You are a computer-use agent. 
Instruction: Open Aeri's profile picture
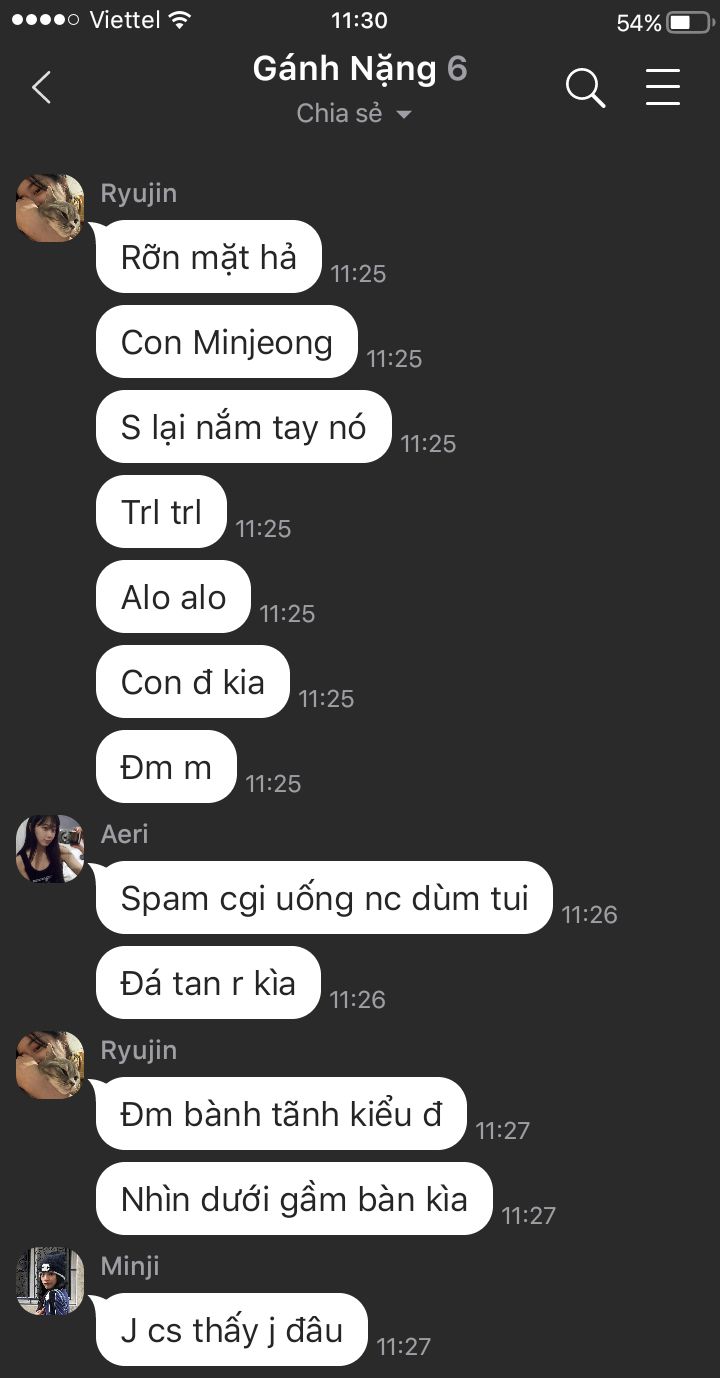click(50, 849)
